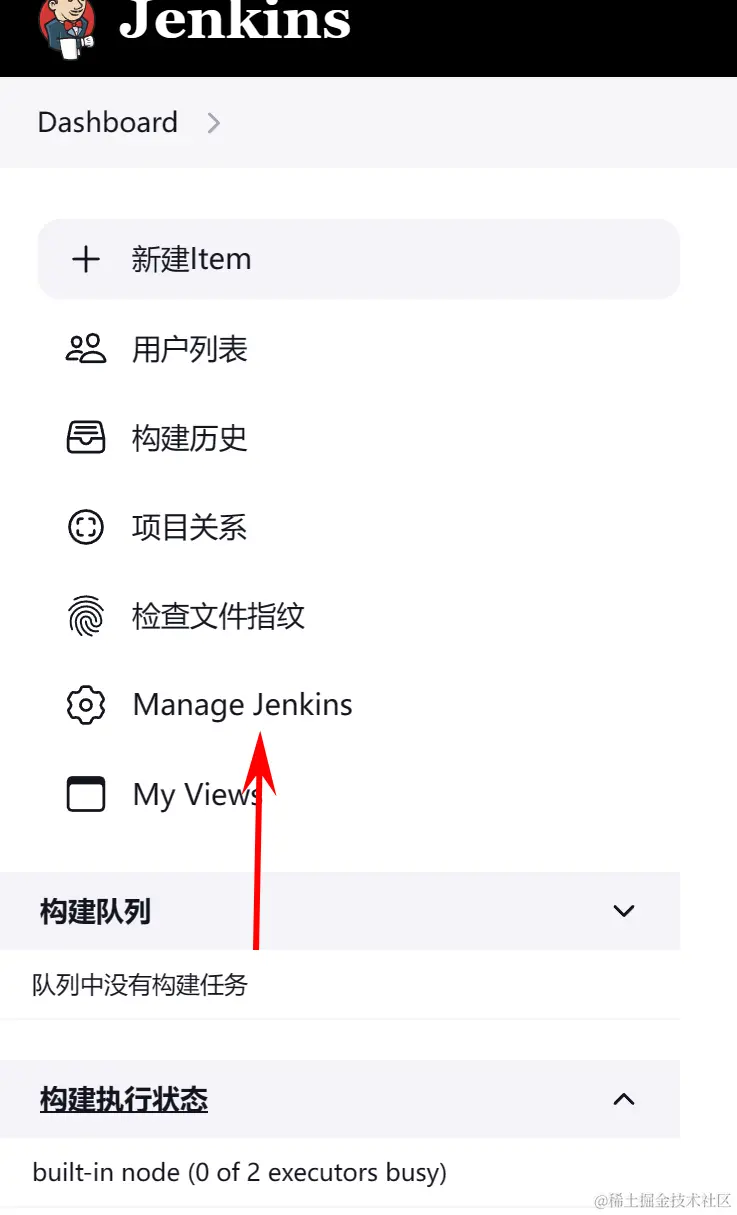737x1215 pixels.
Task: Open the 构建执行状态 link
Action: [124, 1100]
